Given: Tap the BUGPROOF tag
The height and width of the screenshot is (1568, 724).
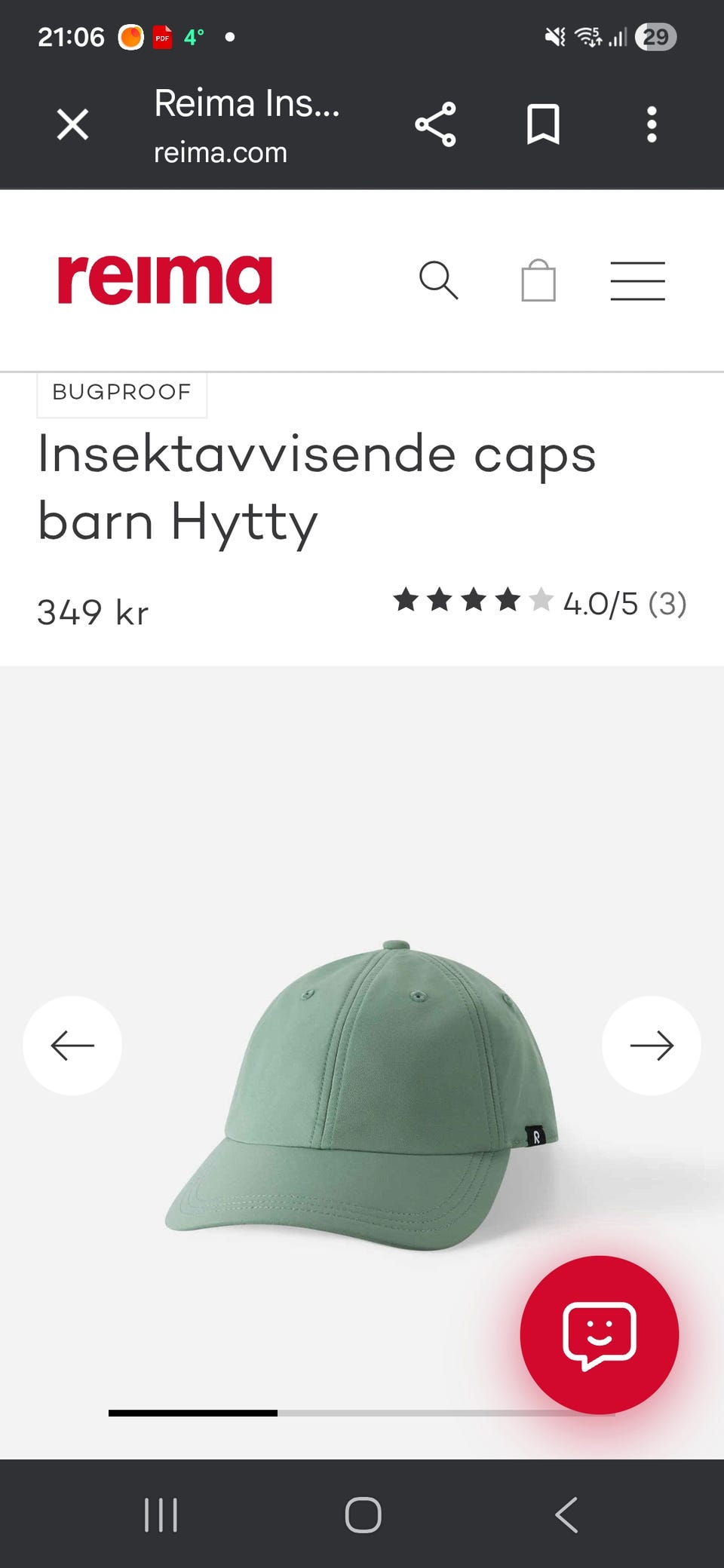Looking at the screenshot, I should pos(121,393).
